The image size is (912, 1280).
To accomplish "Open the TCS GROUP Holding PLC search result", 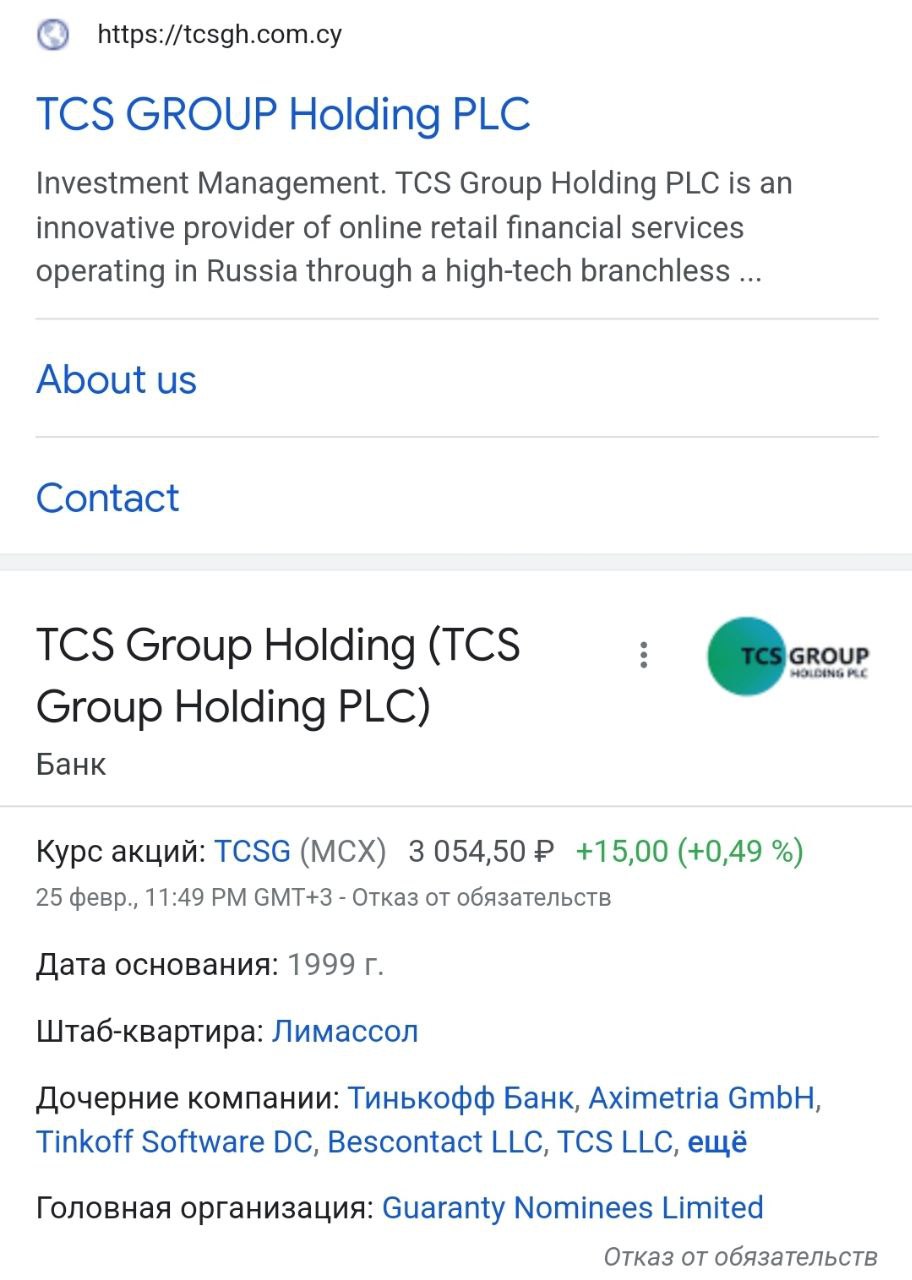I will (x=283, y=114).
